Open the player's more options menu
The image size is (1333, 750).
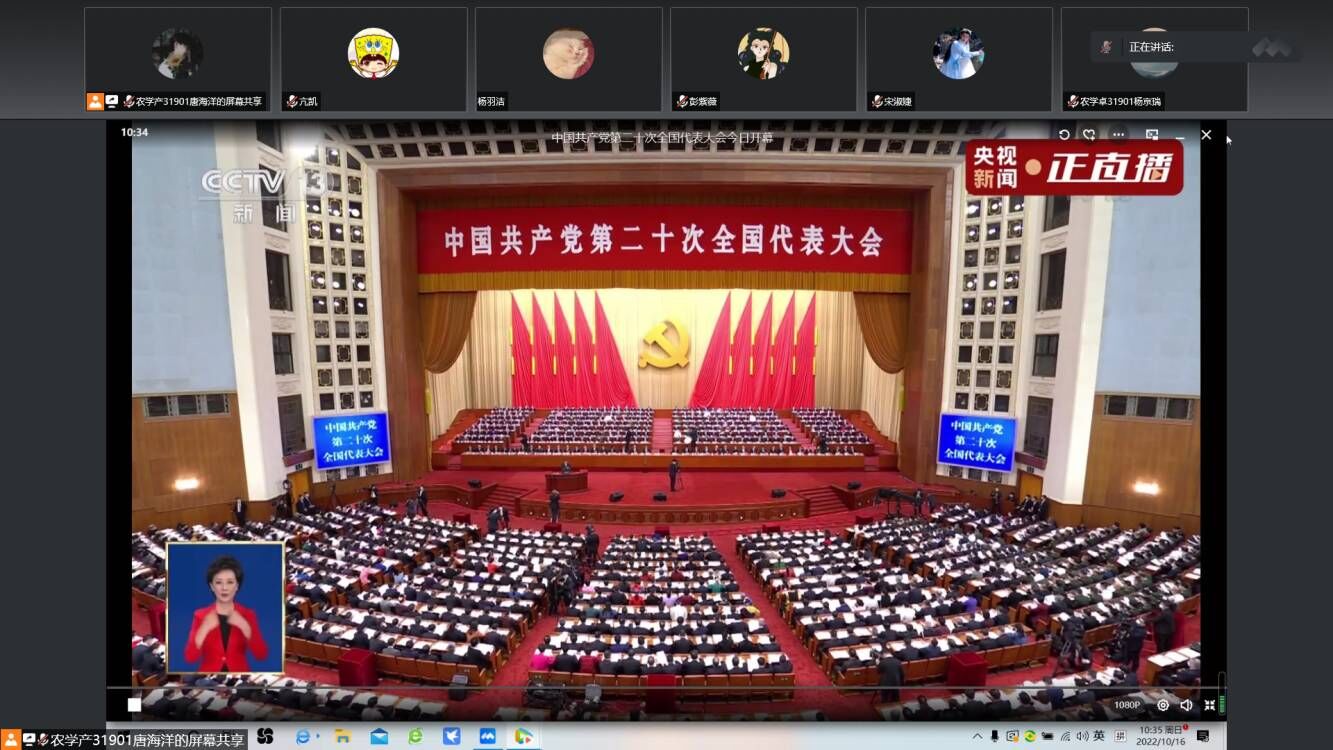coord(1118,135)
